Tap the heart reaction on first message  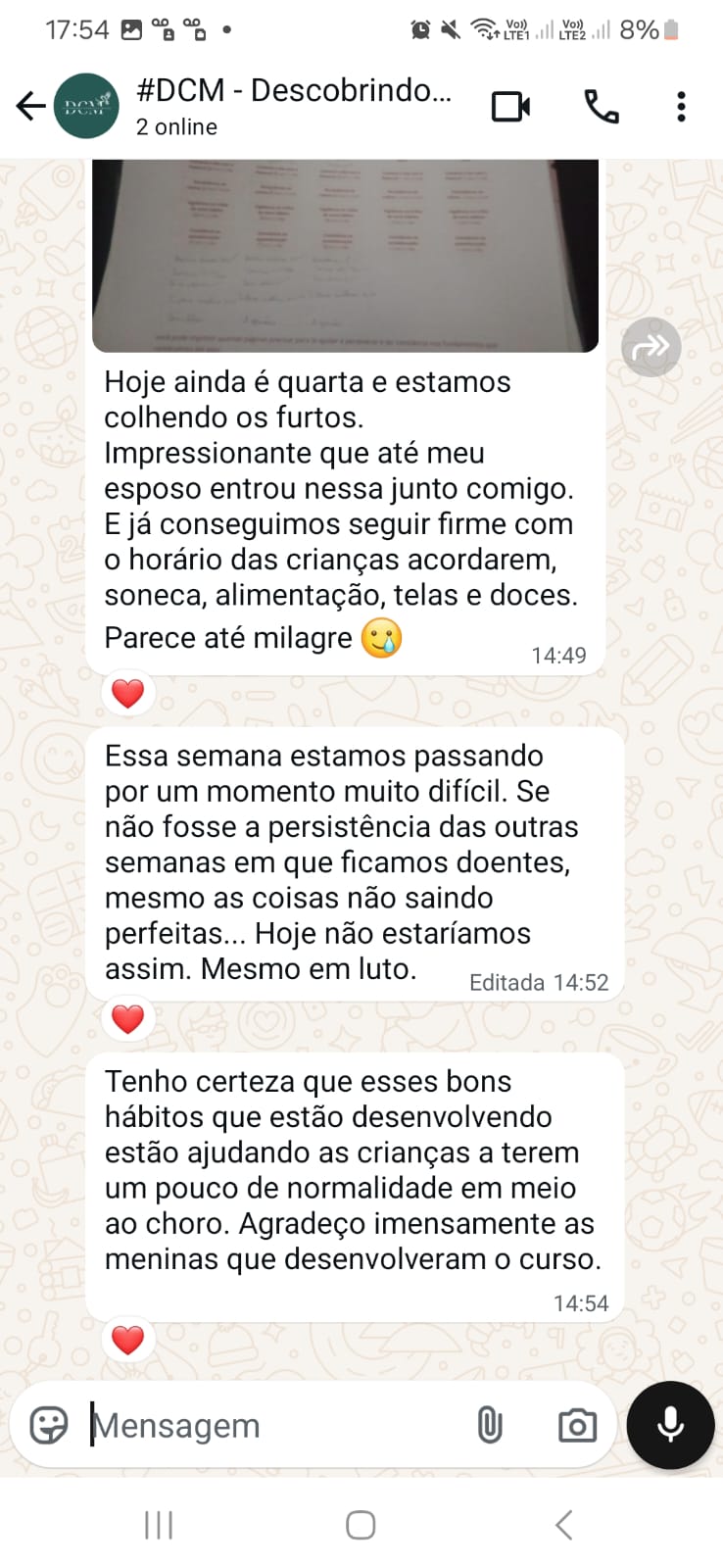127,692
